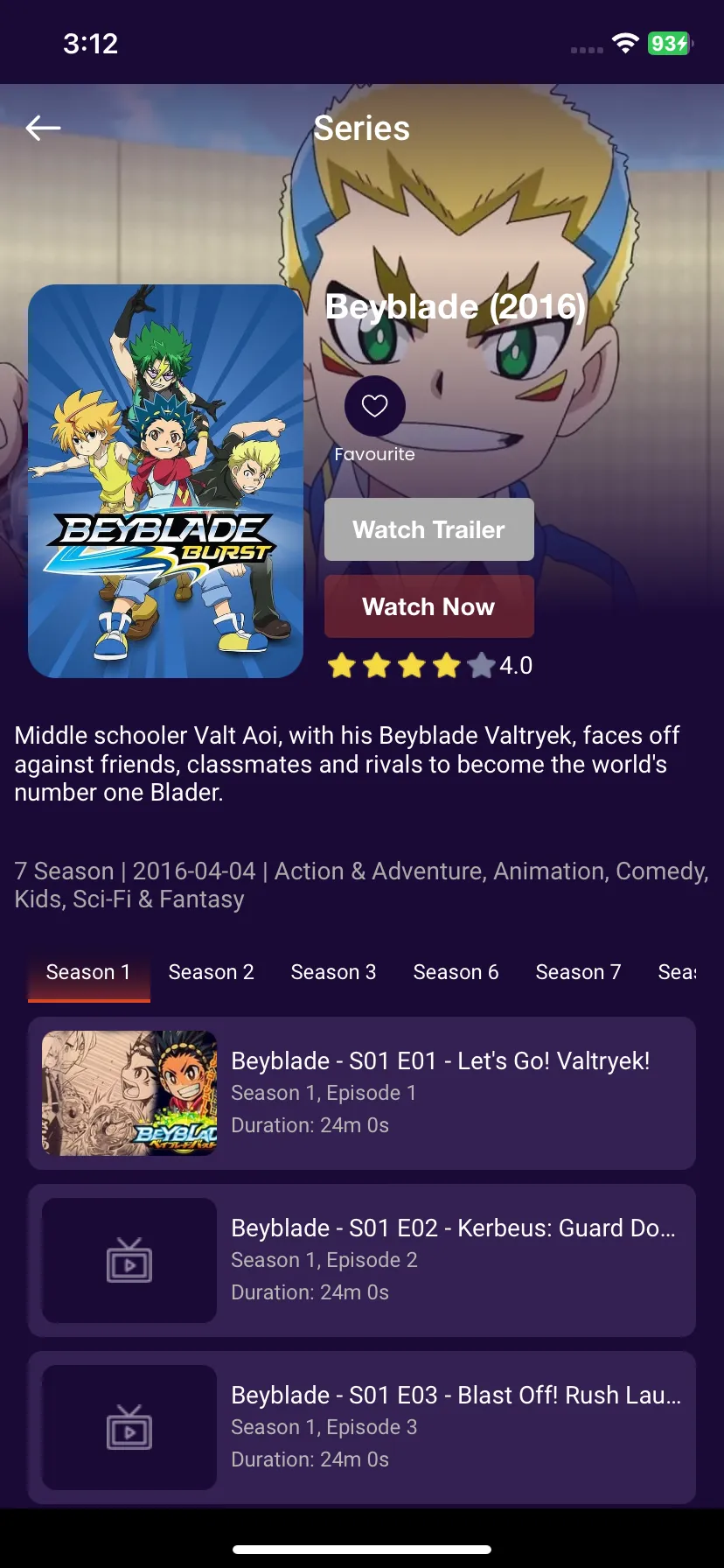
Task: Show the Season 7 episodes
Action: tap(578, 973)
